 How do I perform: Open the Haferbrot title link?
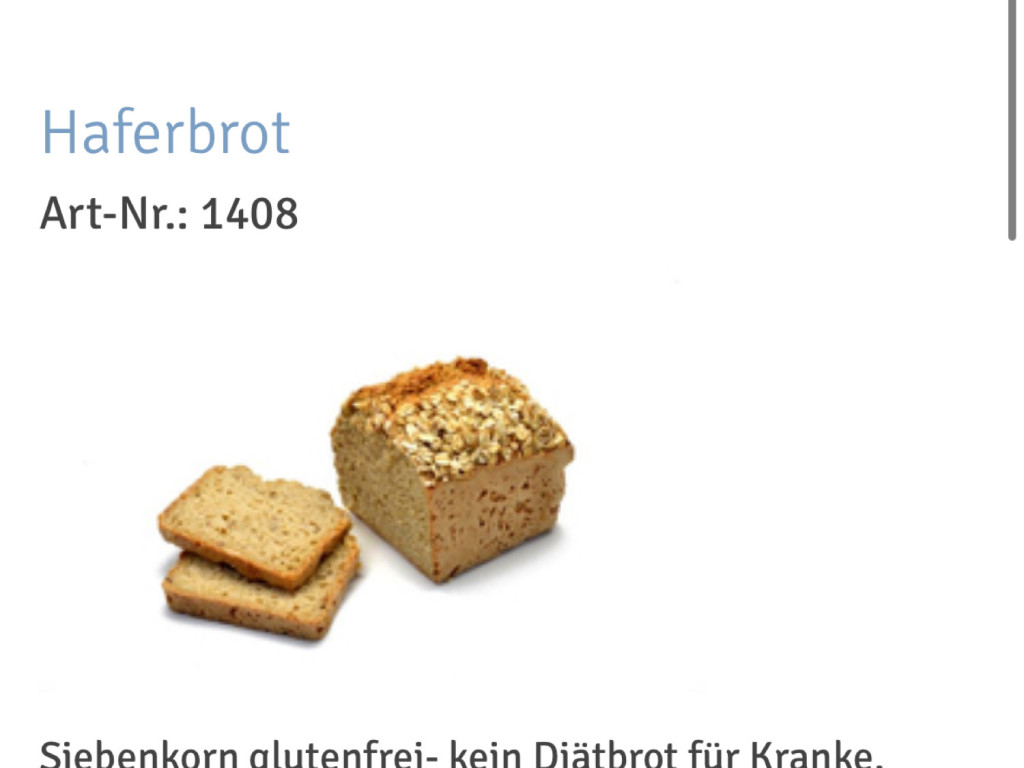pyautogui.click(x=165, y=132)
